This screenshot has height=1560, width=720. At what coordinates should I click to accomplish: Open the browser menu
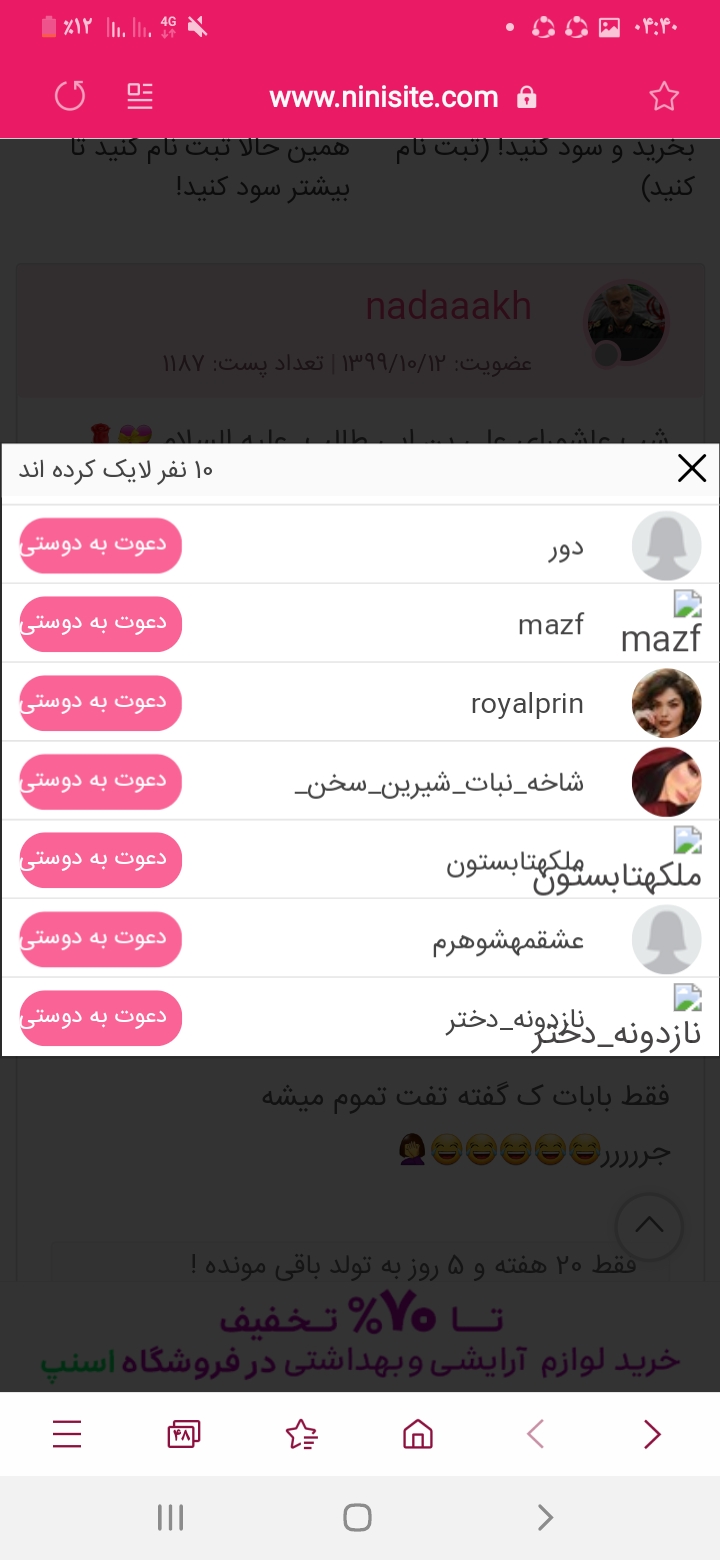point(67,1435)
